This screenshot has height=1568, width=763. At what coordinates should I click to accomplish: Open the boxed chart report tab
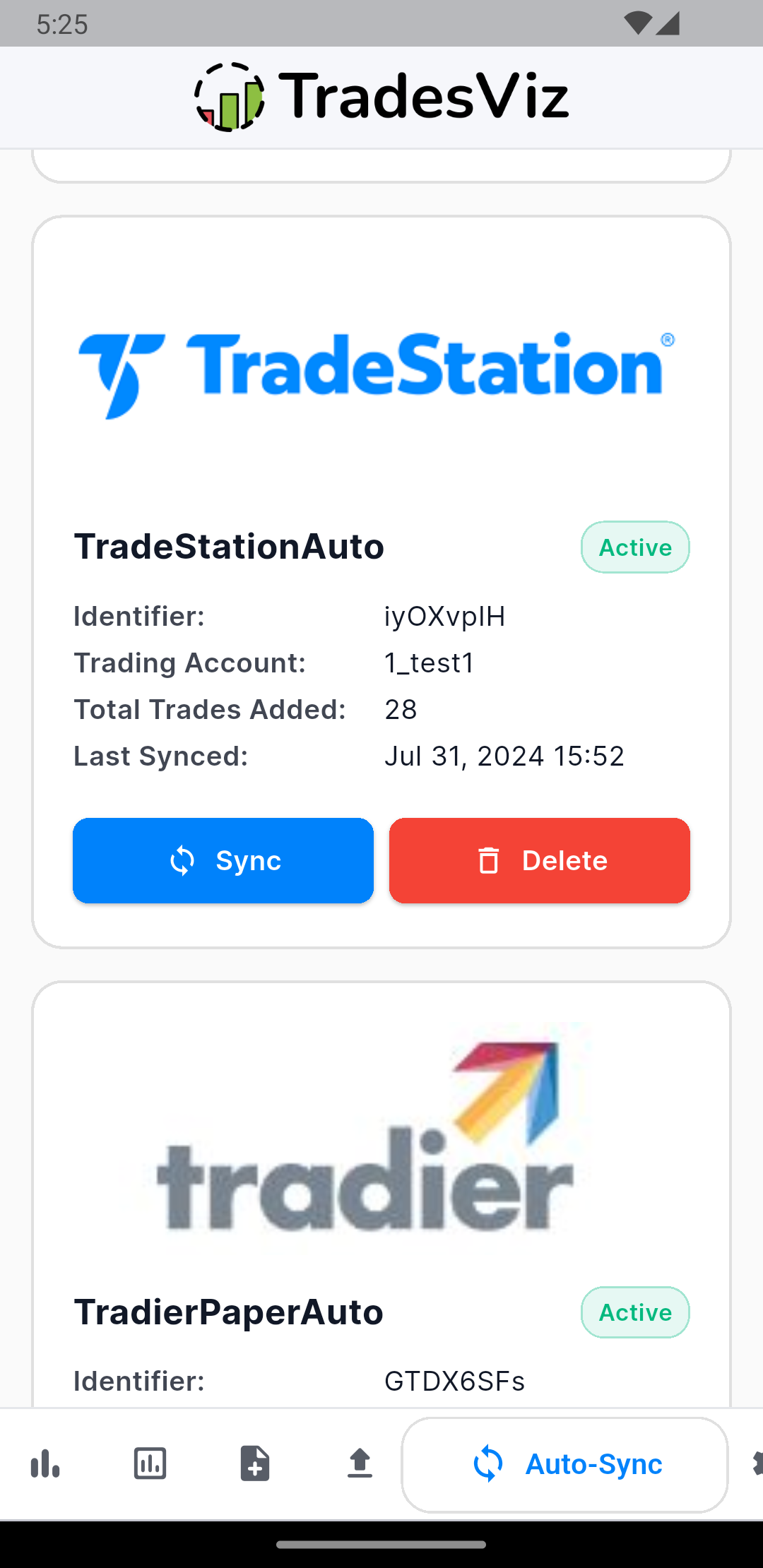(x=150, y=1463)
